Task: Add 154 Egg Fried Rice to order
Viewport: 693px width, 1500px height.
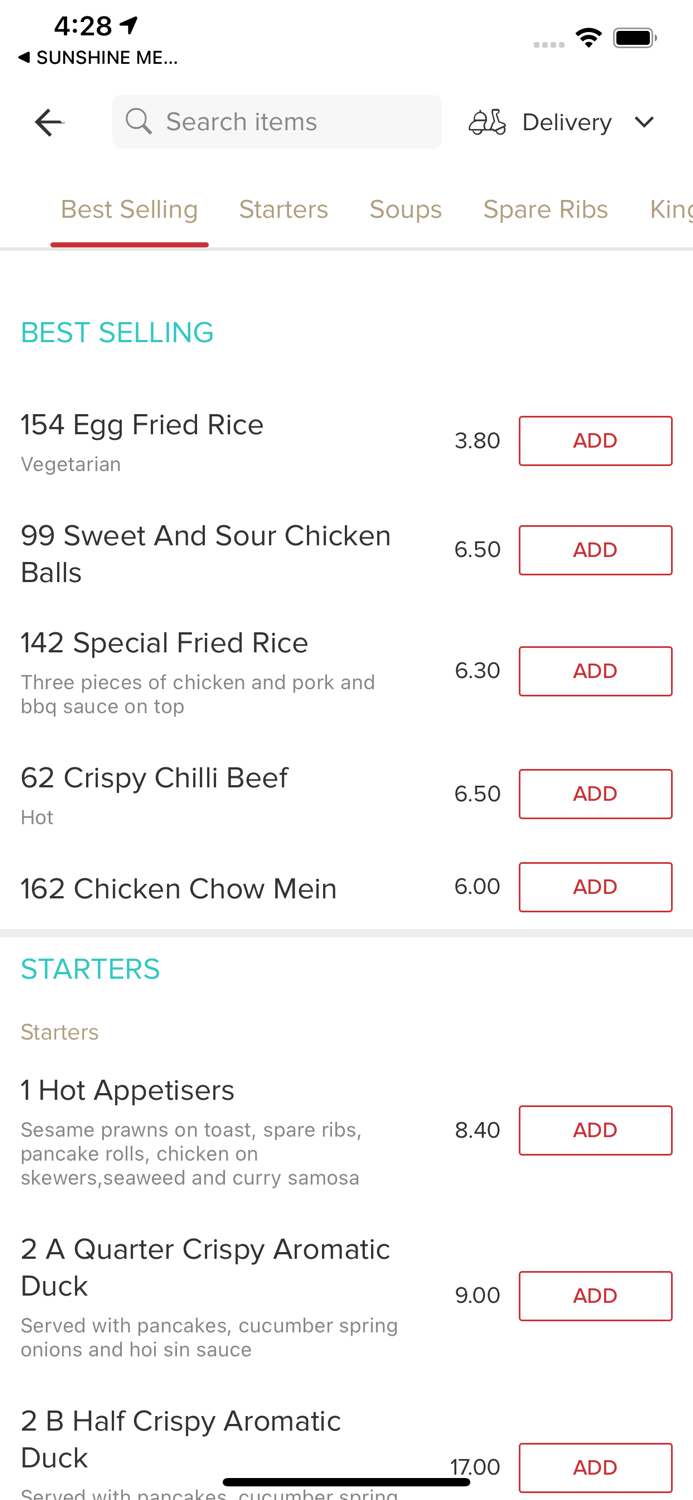Action: 595,441
